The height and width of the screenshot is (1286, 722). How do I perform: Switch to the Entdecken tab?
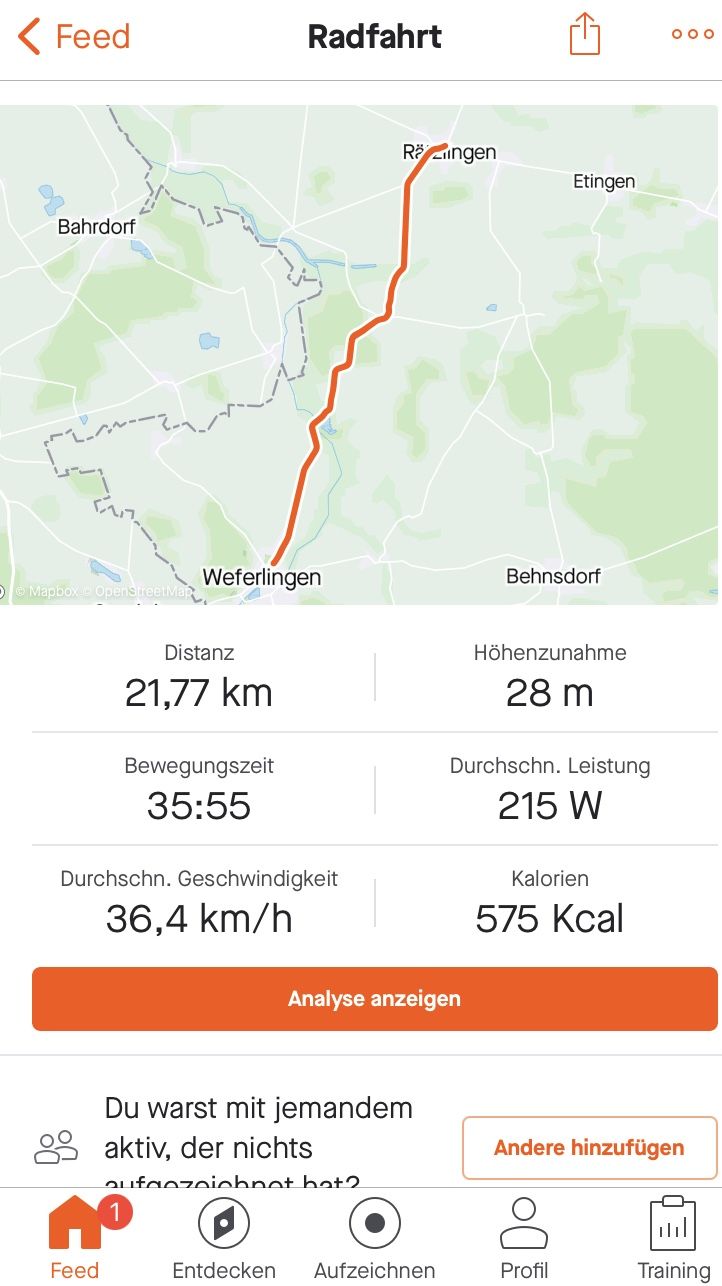(x=224, y=1240)
